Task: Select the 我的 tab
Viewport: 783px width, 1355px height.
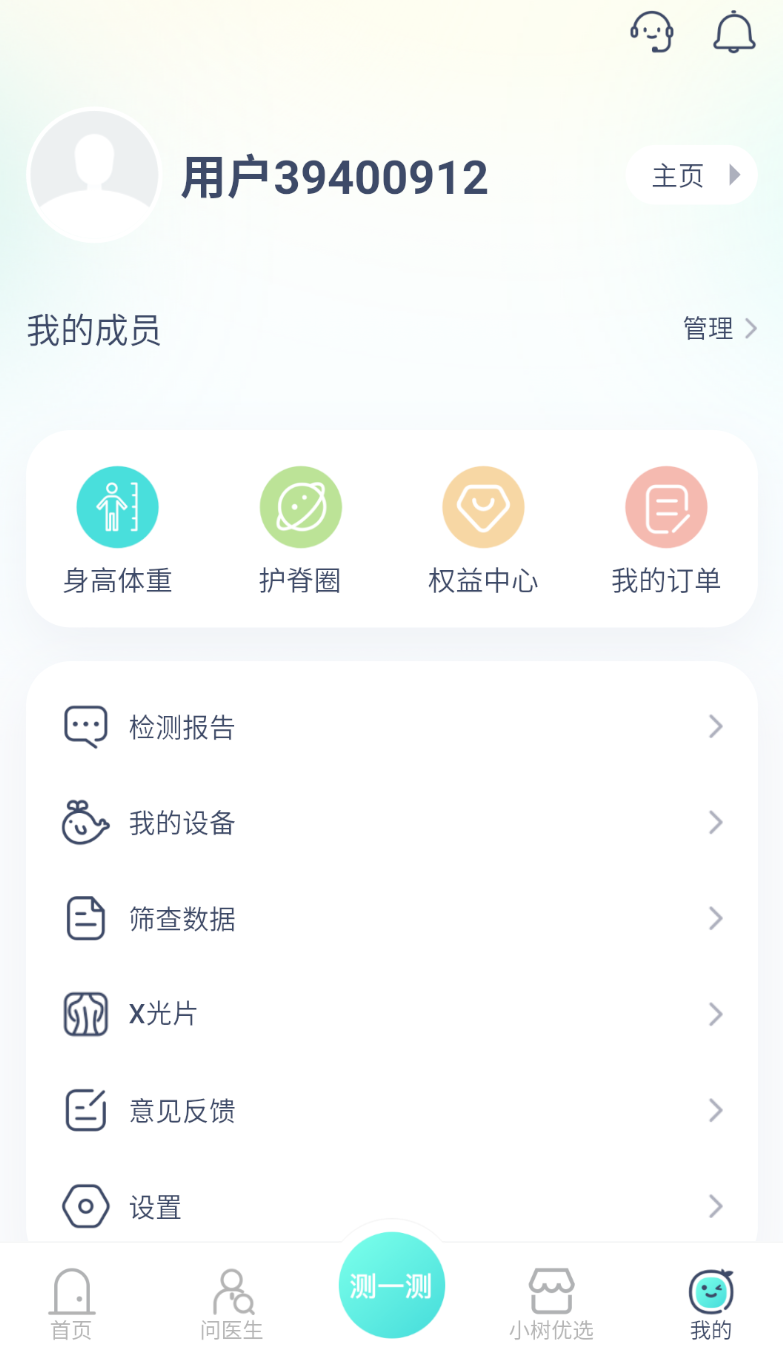Action: (x=711, y=1303)
